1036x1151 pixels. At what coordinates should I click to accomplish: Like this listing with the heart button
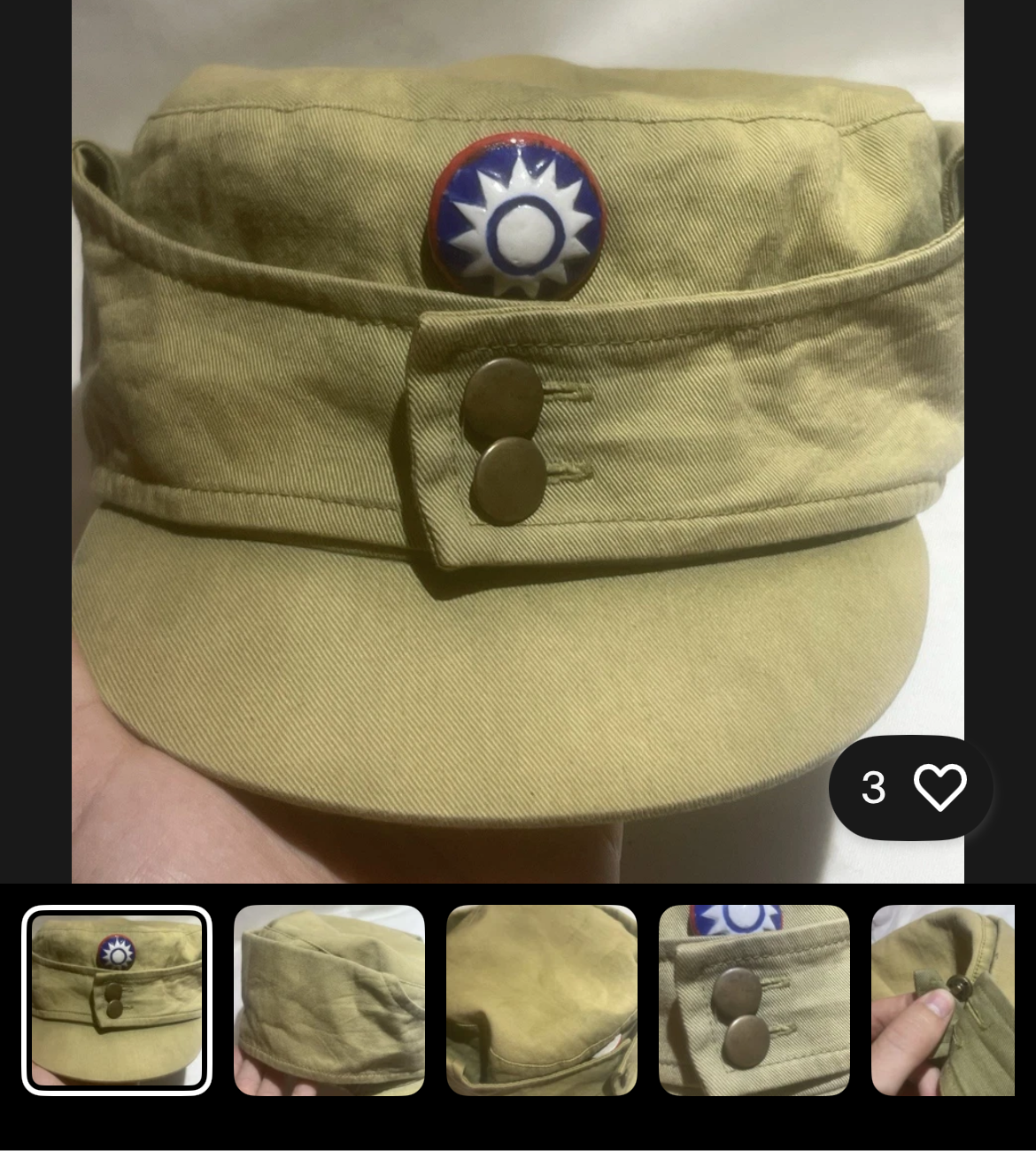coord(939,787)
